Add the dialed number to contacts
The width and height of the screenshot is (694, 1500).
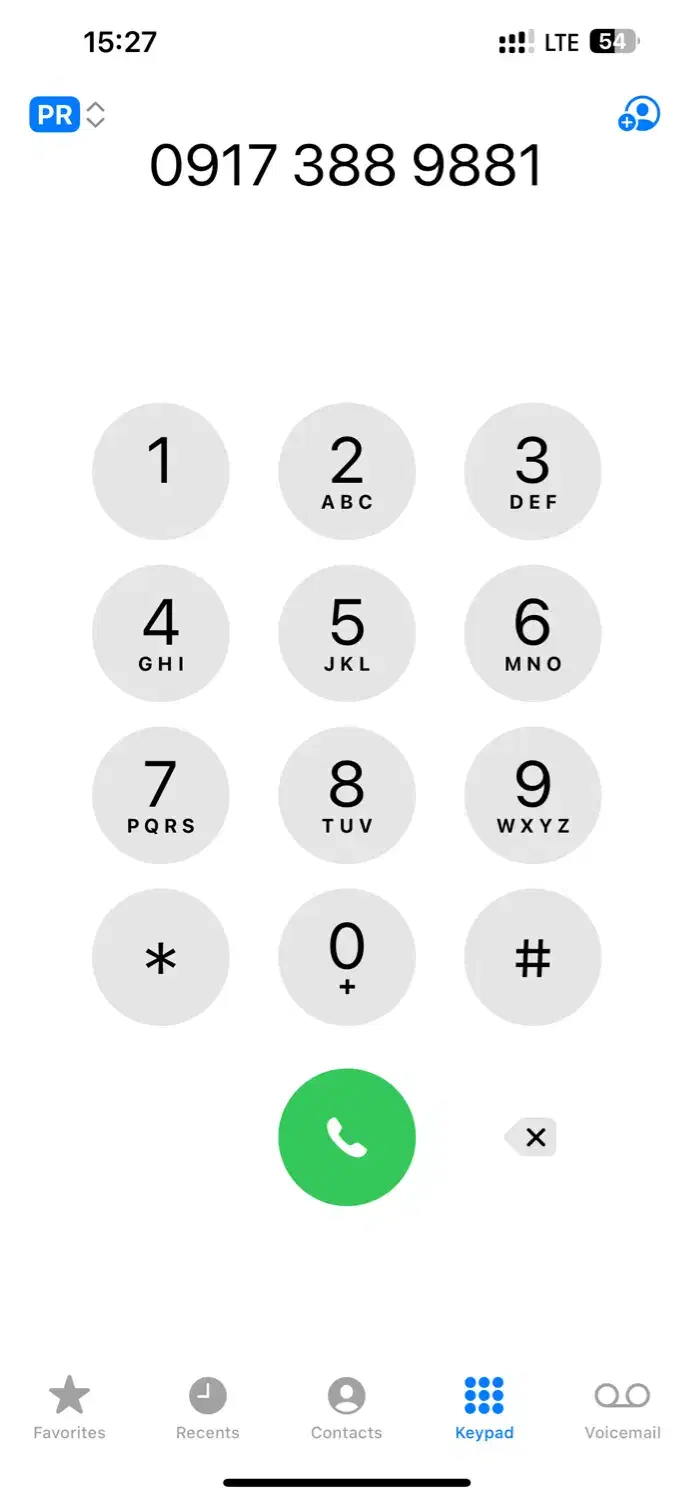click(x=639, y=114)
